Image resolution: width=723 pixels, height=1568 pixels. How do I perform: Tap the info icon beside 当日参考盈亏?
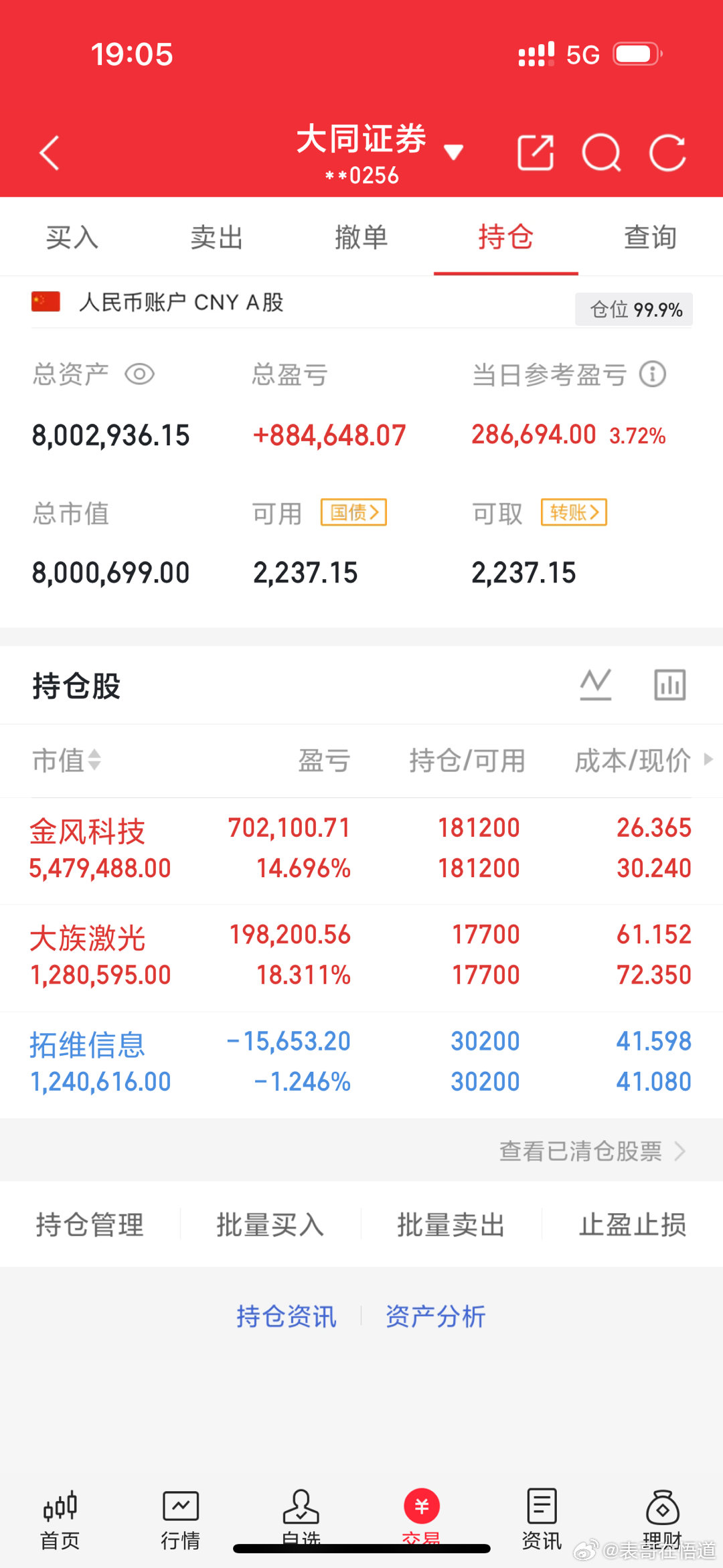point(652,375)
